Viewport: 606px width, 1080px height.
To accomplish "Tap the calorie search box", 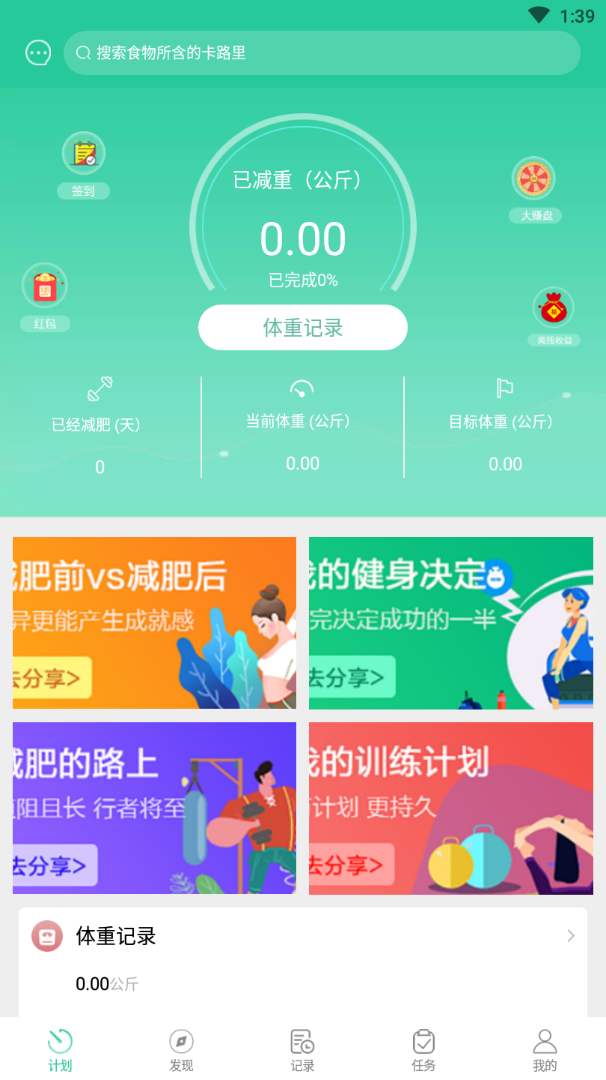I will (322, 53).
